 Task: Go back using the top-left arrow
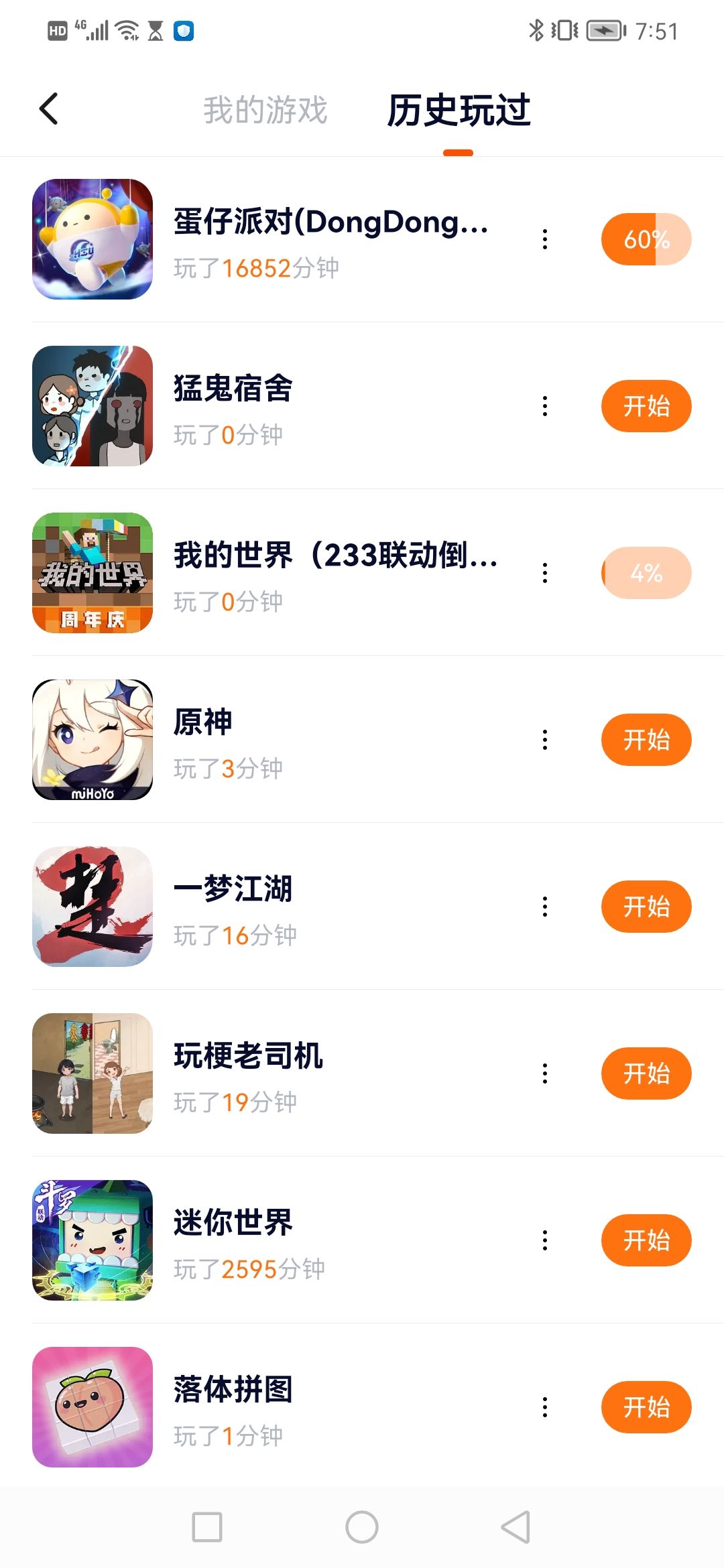point(49,109)
